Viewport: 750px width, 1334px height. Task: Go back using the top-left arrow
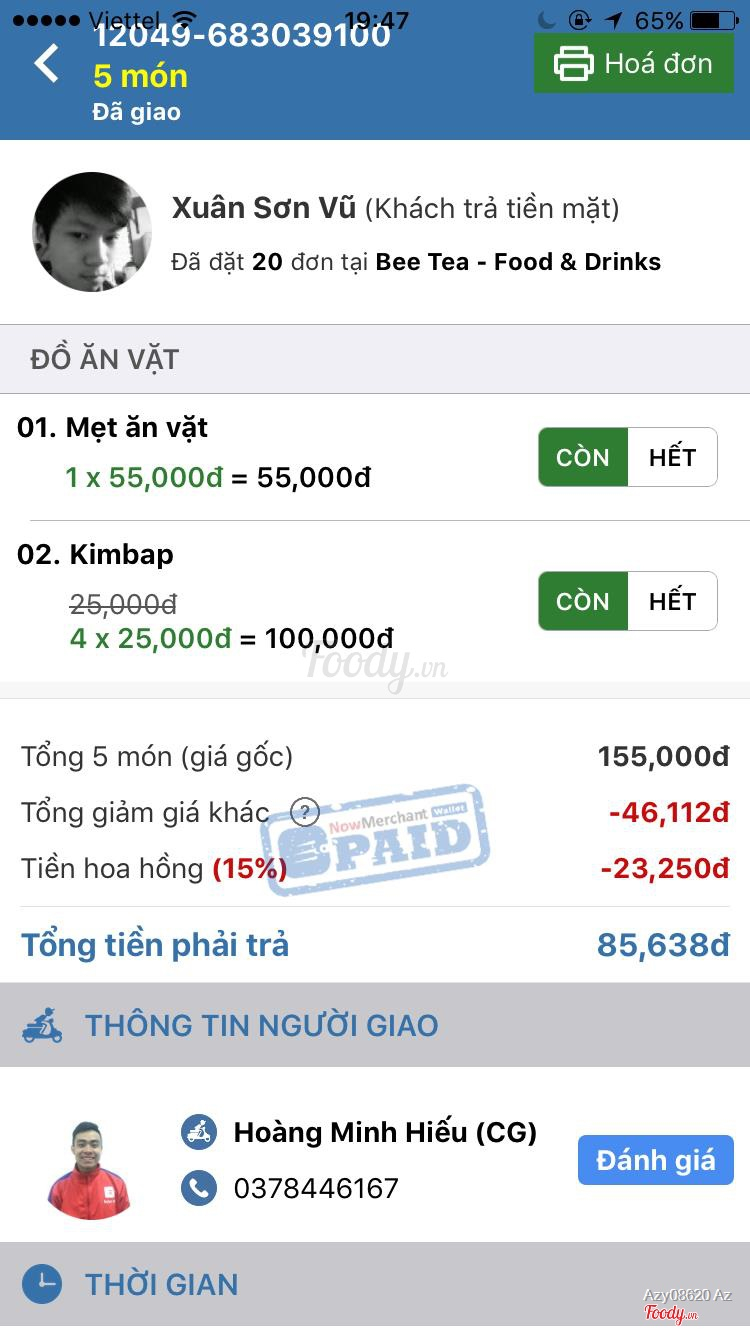47,64
